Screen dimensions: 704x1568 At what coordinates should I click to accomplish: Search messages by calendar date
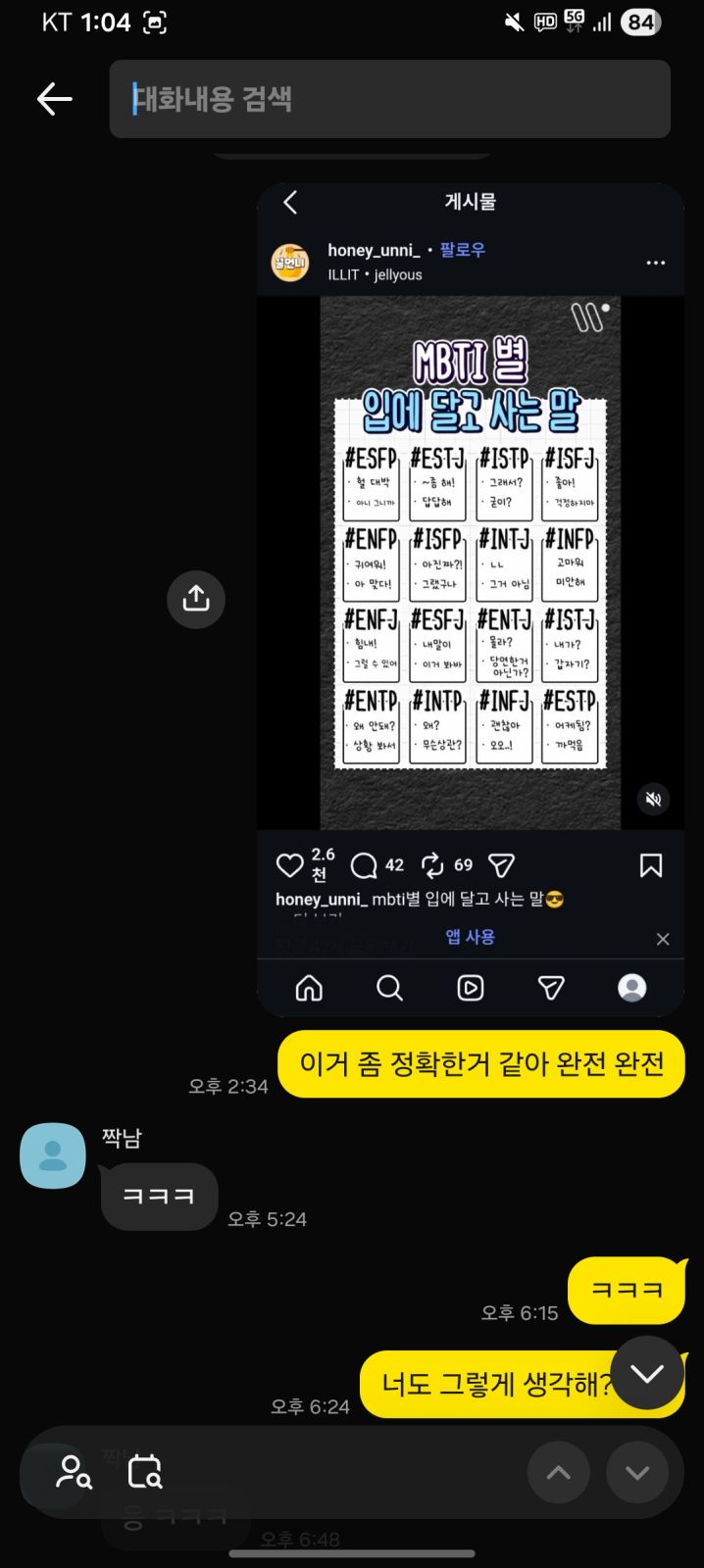tap(145, 1472)
